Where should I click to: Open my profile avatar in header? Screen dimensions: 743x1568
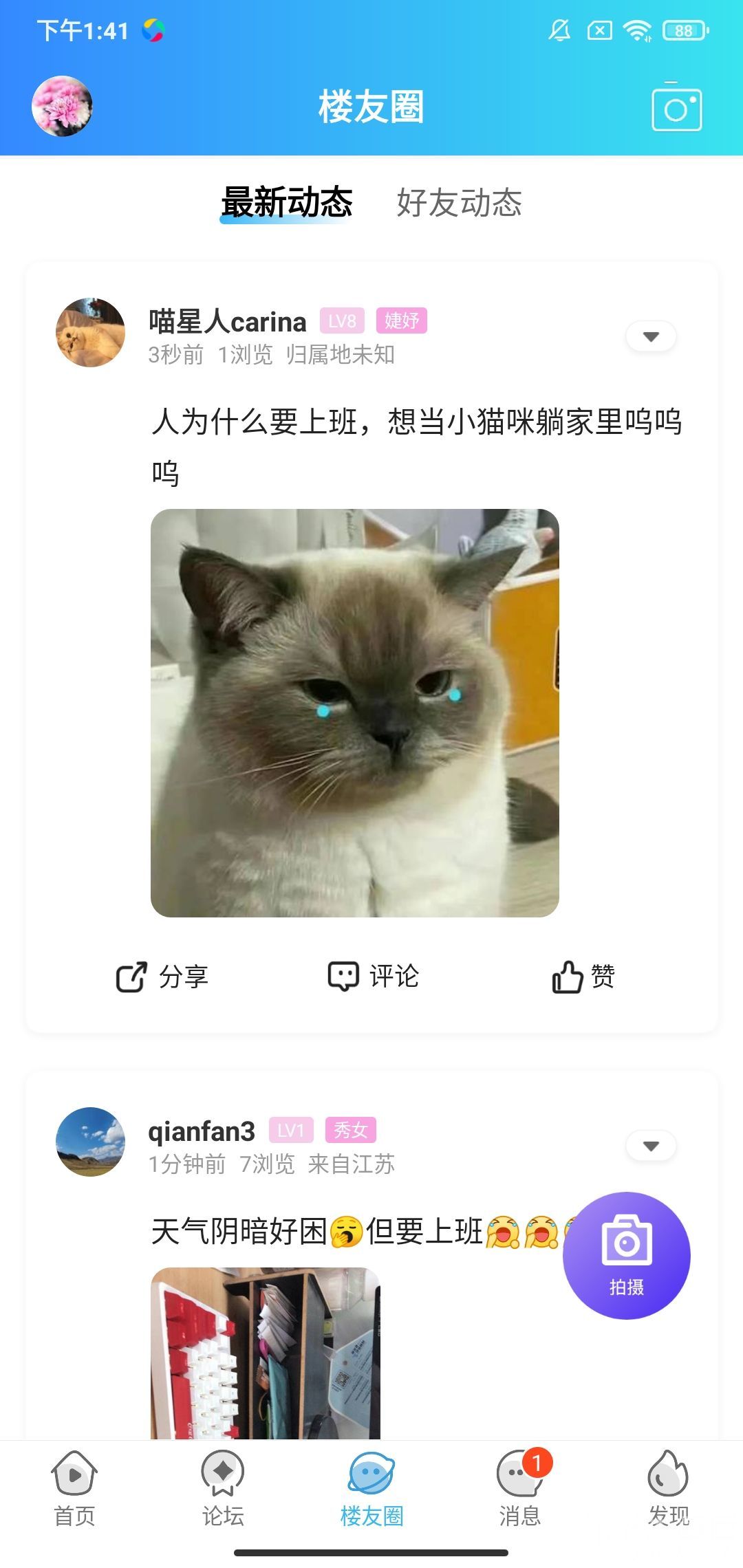point(62,106)
